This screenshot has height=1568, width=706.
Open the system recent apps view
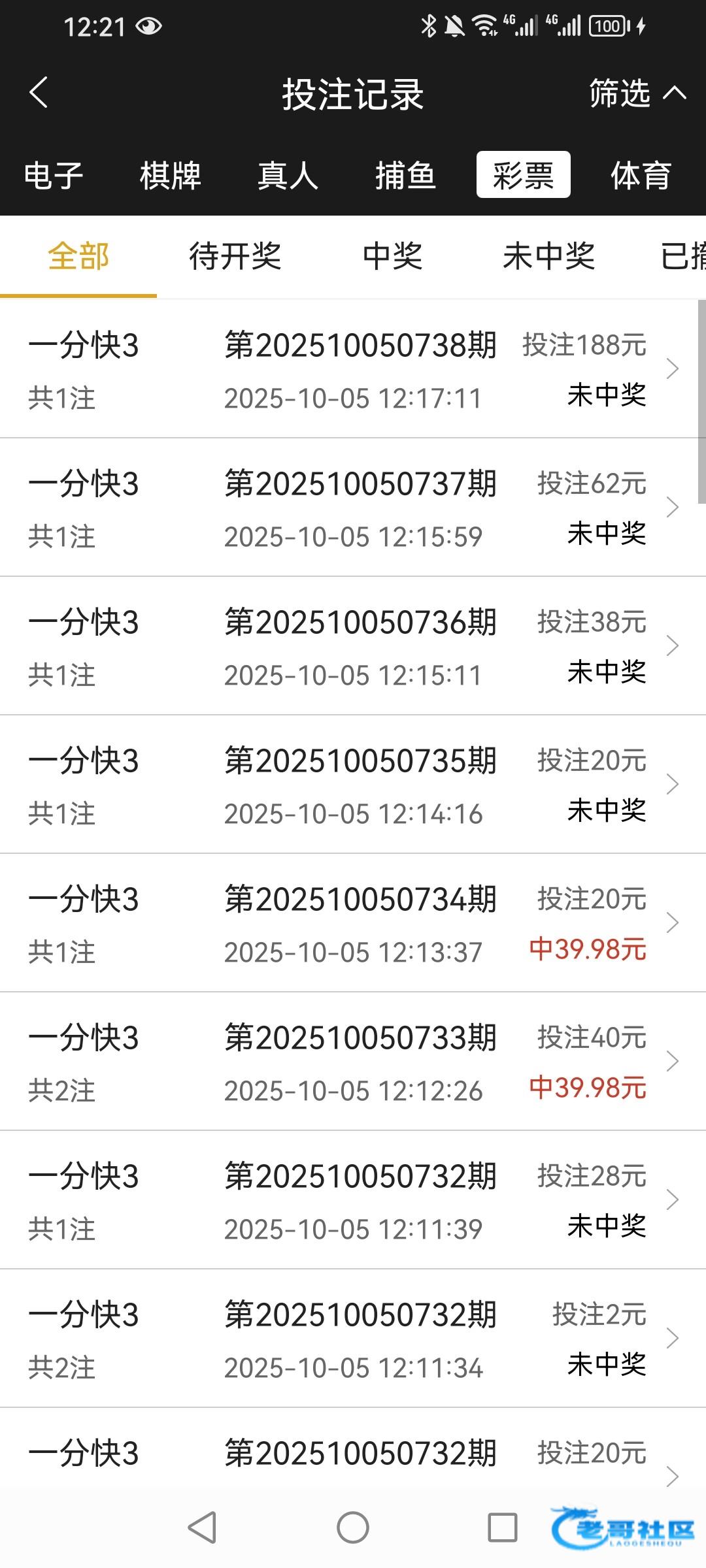point(503,1527)
